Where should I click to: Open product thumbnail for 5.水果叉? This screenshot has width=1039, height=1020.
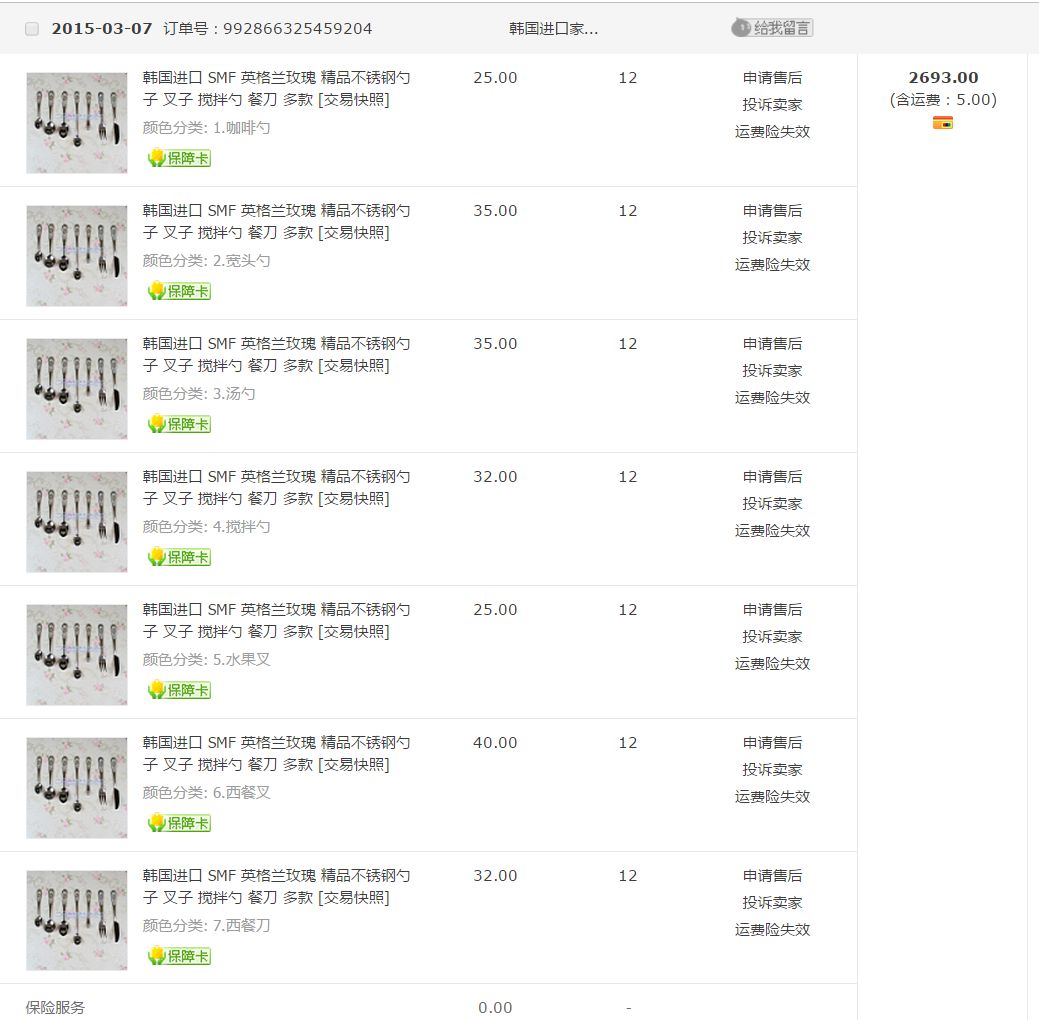77,655
